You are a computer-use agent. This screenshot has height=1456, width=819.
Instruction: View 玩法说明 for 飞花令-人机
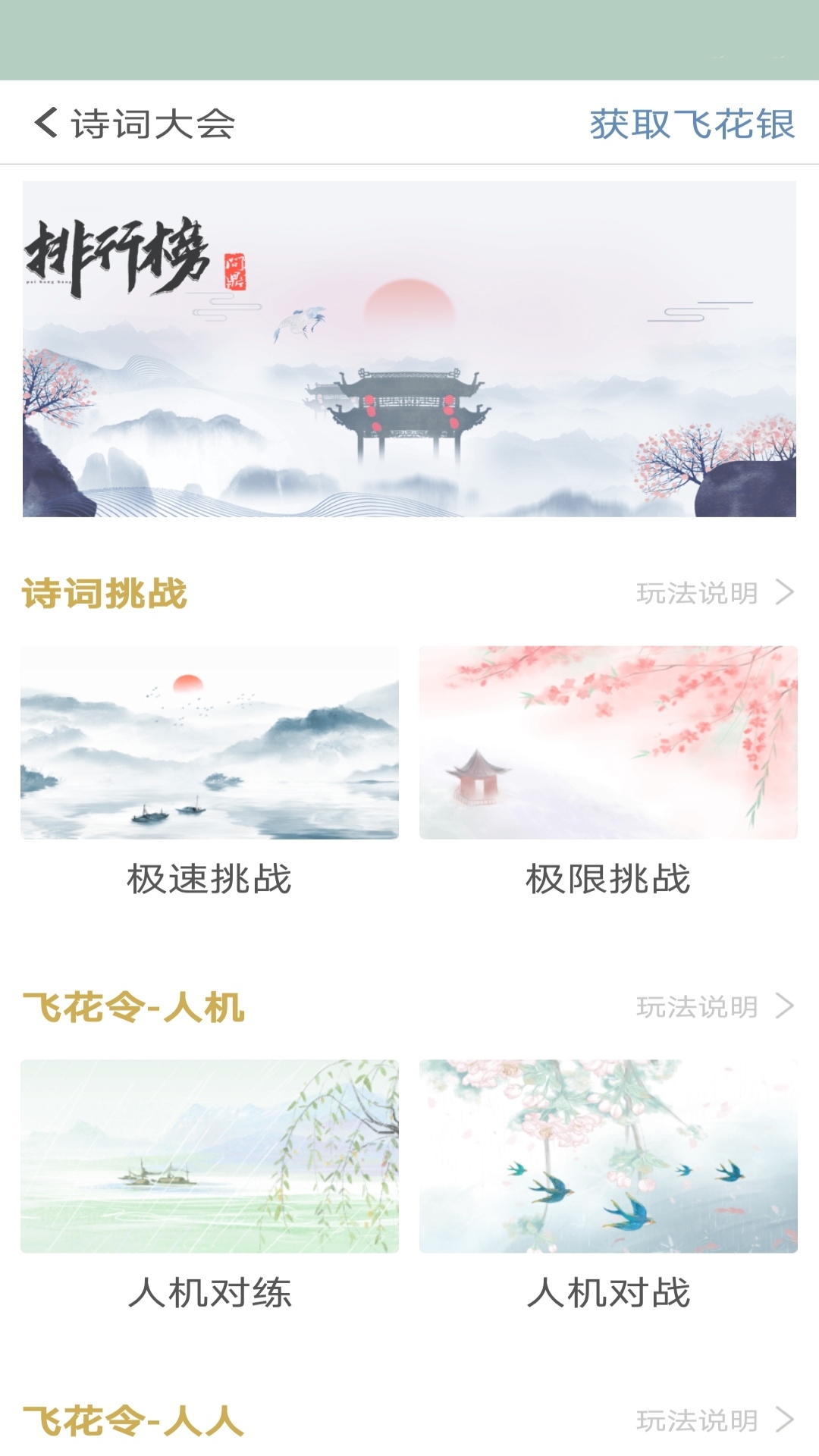(714, 1007)
